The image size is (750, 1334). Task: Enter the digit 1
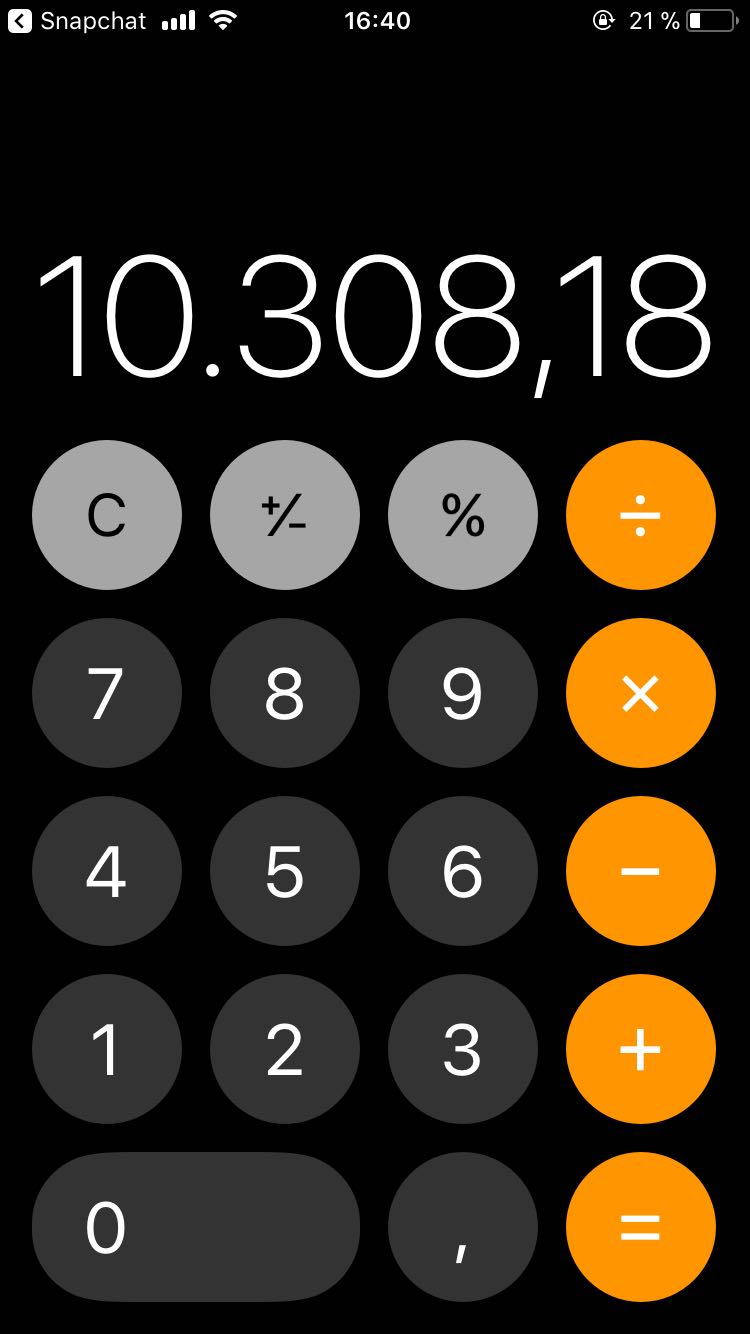(x=107, y=1049)
